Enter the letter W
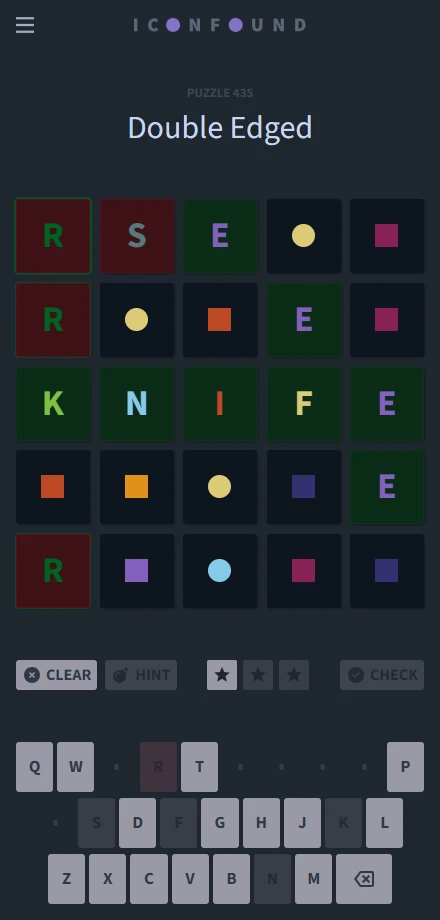 76,767
